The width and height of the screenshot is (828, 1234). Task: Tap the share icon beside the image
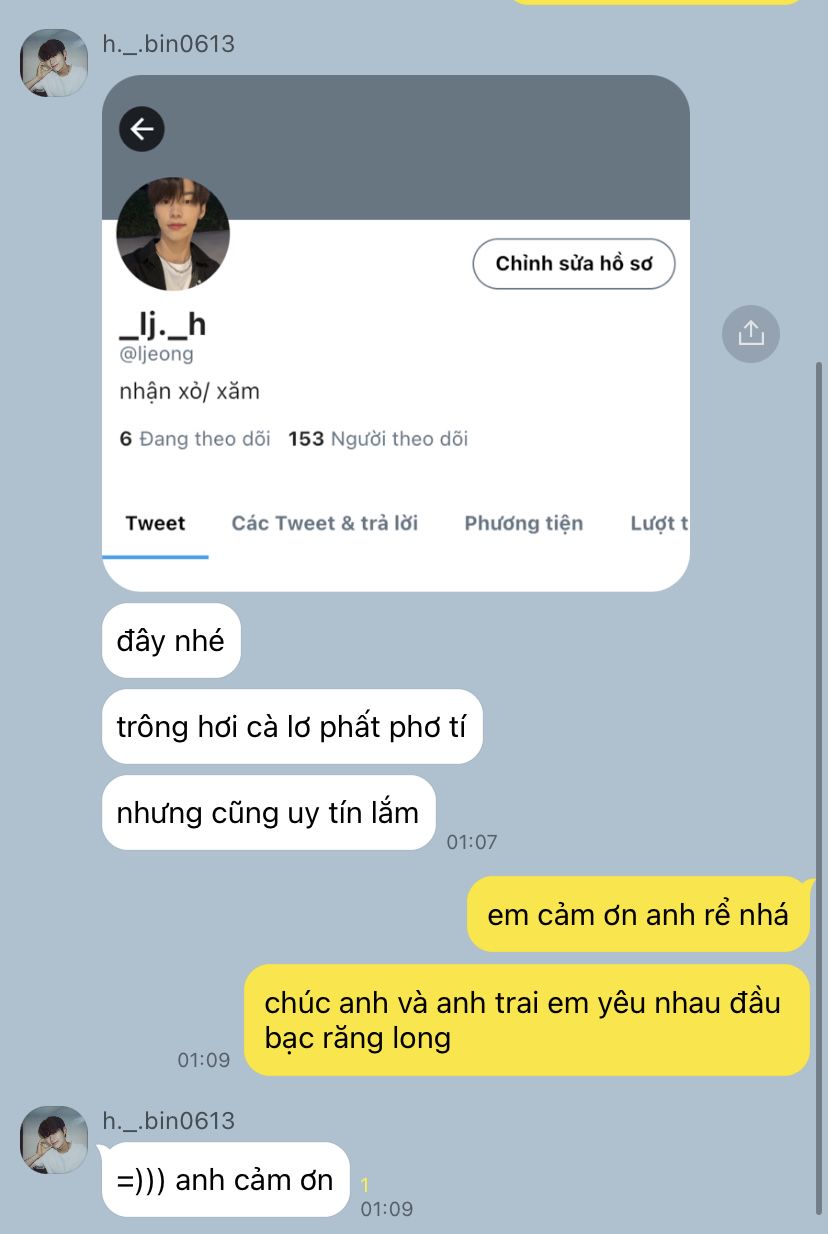coord(750,333)
